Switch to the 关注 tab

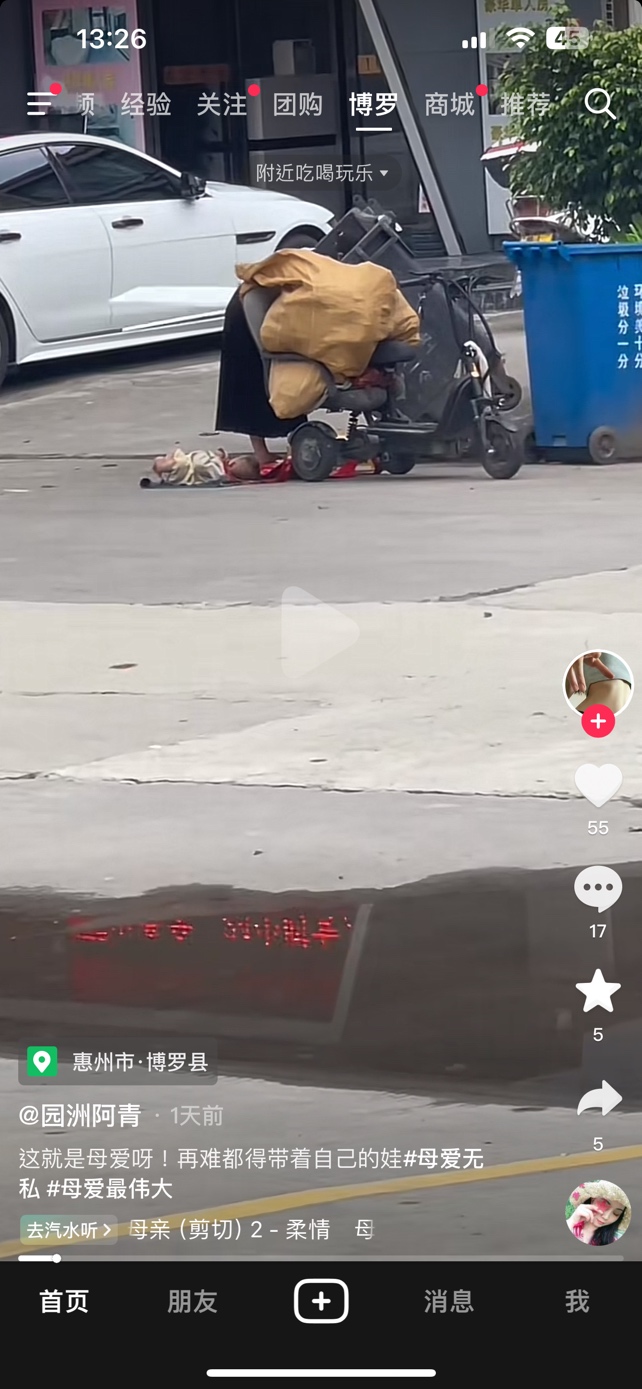(x=221, y=104)
